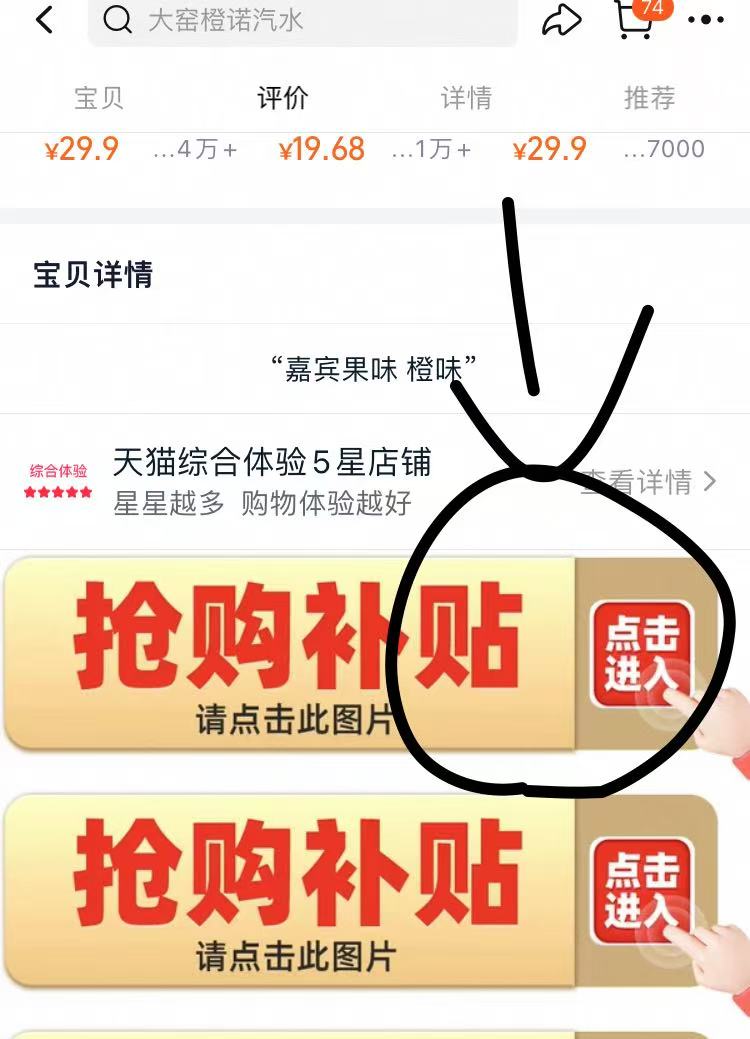This screenshot has width=750, height=1039.
Task: Switch to the 推荐 tab
Action: coord(649,98)
